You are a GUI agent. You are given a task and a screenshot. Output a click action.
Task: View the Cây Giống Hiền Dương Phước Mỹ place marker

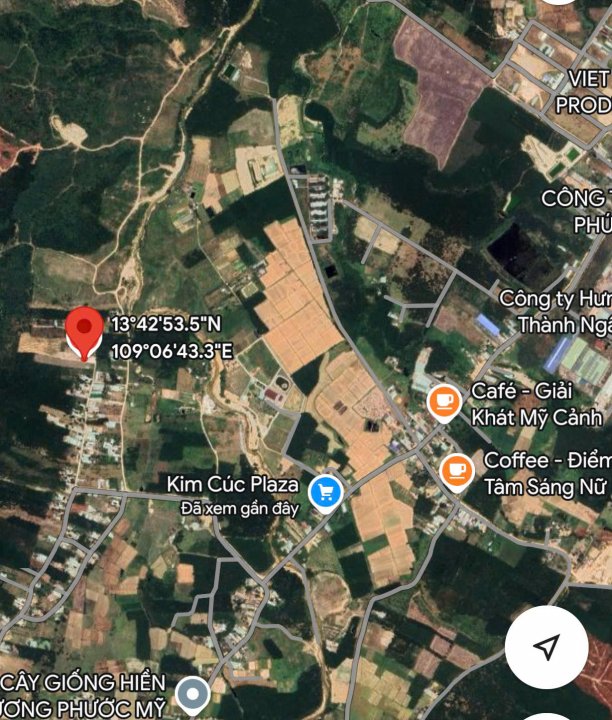190,692
